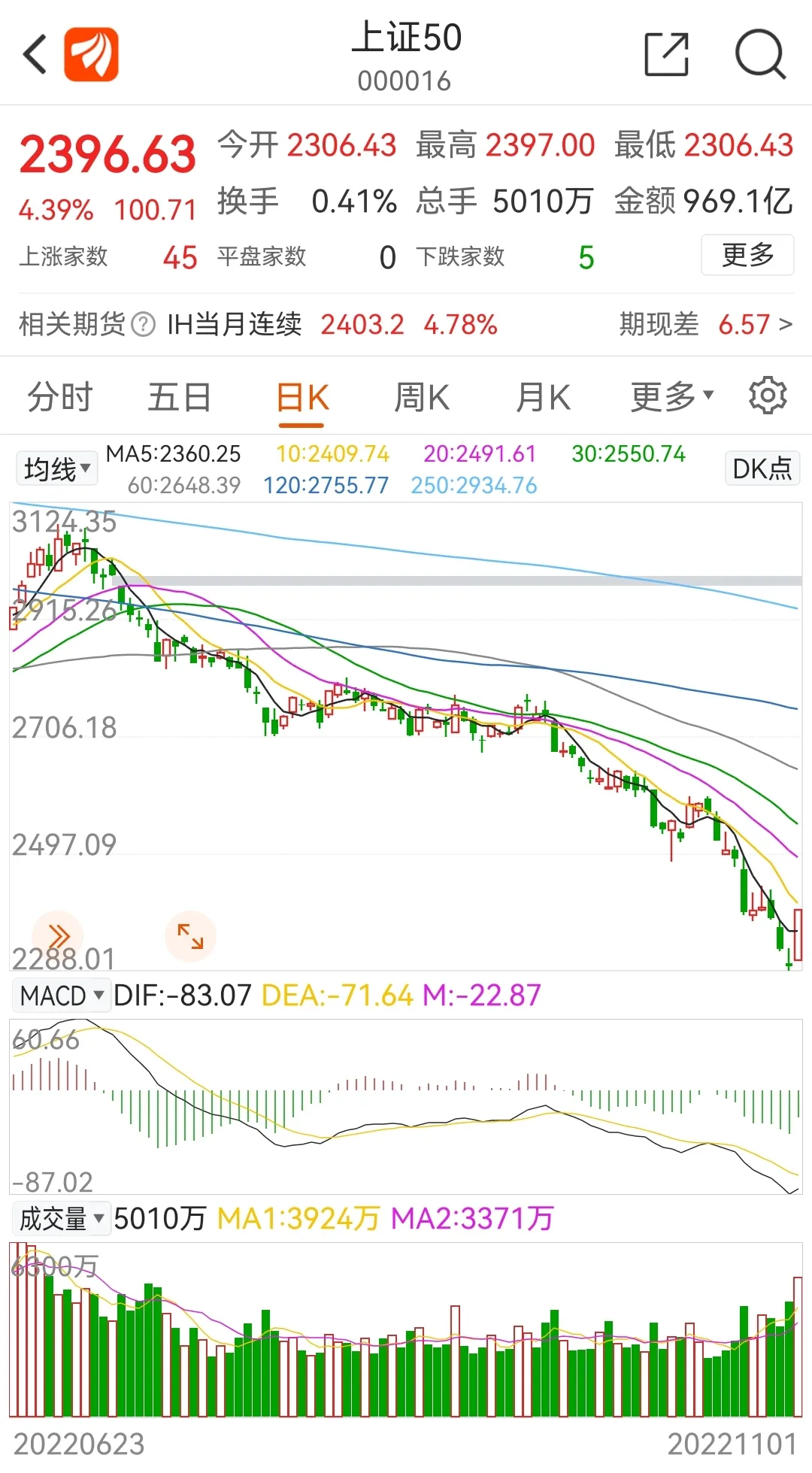812x1473 pixels.
Task: Toggle the DK点 button
Action: pos(762,468)
